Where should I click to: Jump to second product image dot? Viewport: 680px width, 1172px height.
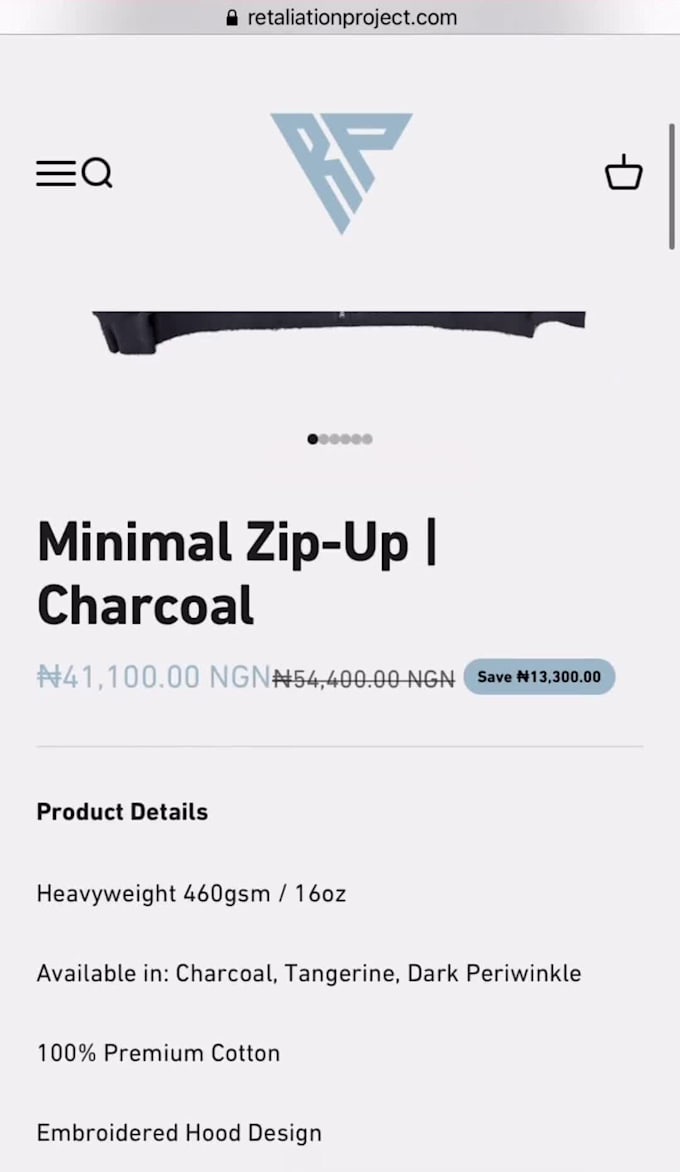pos(324,439)
